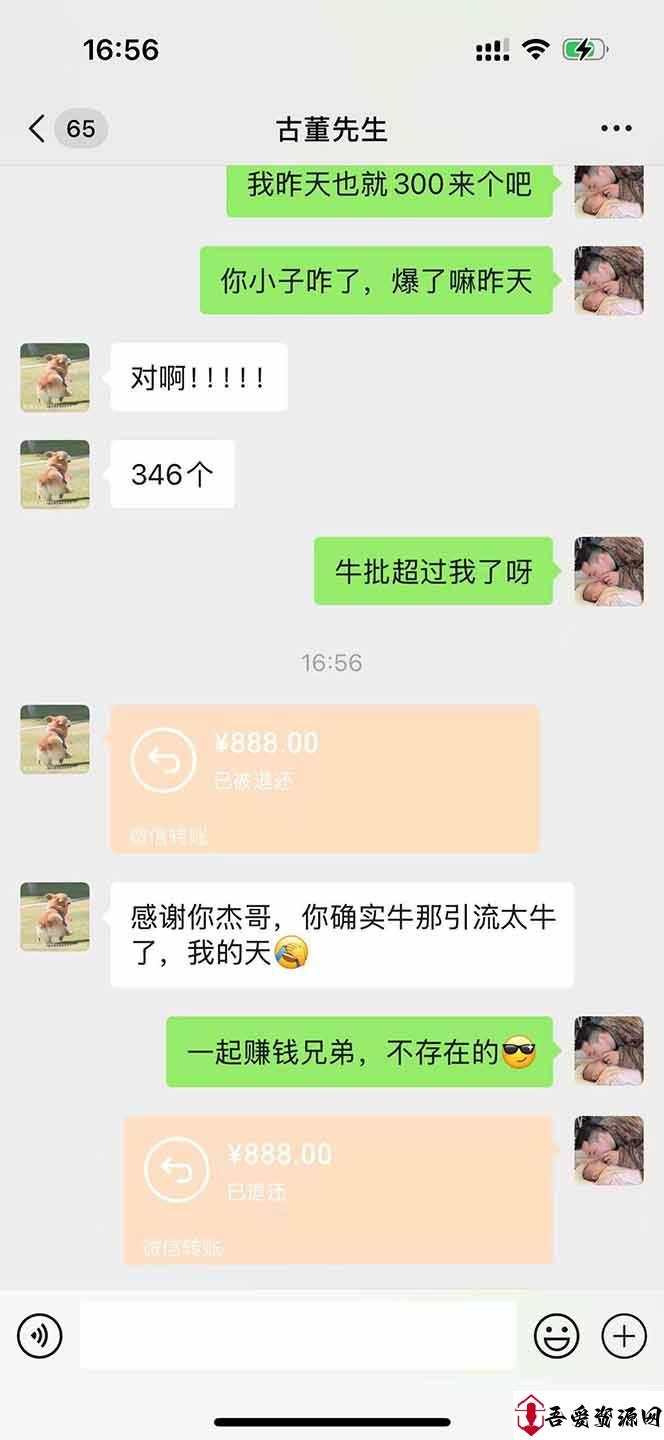Open the returned ¥888.00 transfer marked 已被退还
Image resolution: width=664 pixels, height=1440 pixels.
pos(325,778)
